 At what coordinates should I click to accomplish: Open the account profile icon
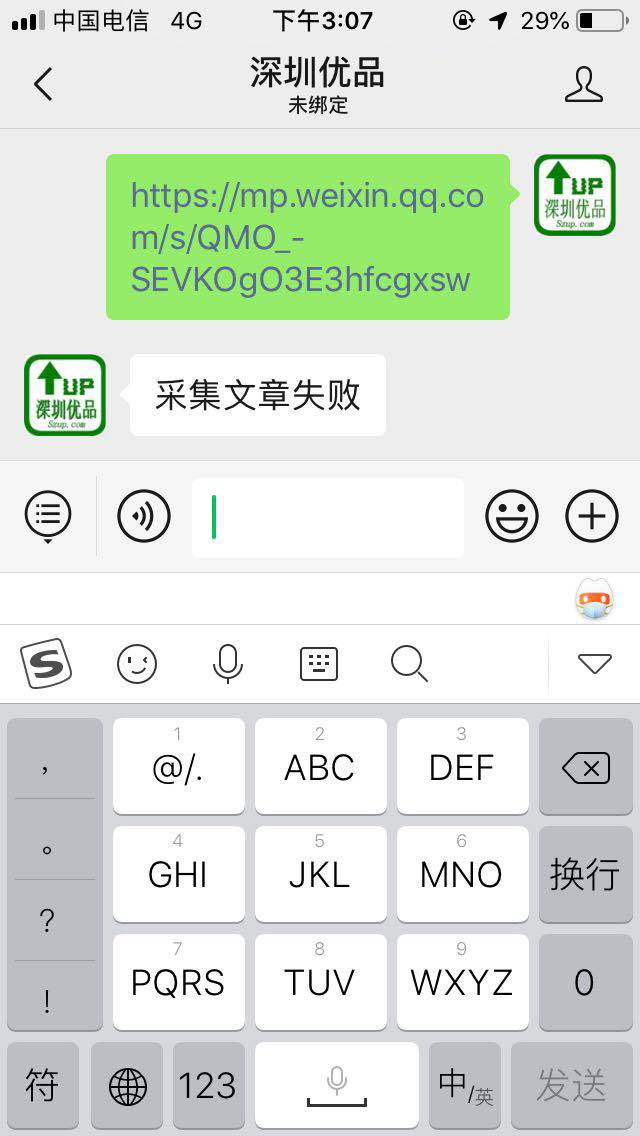click(584, 84)
